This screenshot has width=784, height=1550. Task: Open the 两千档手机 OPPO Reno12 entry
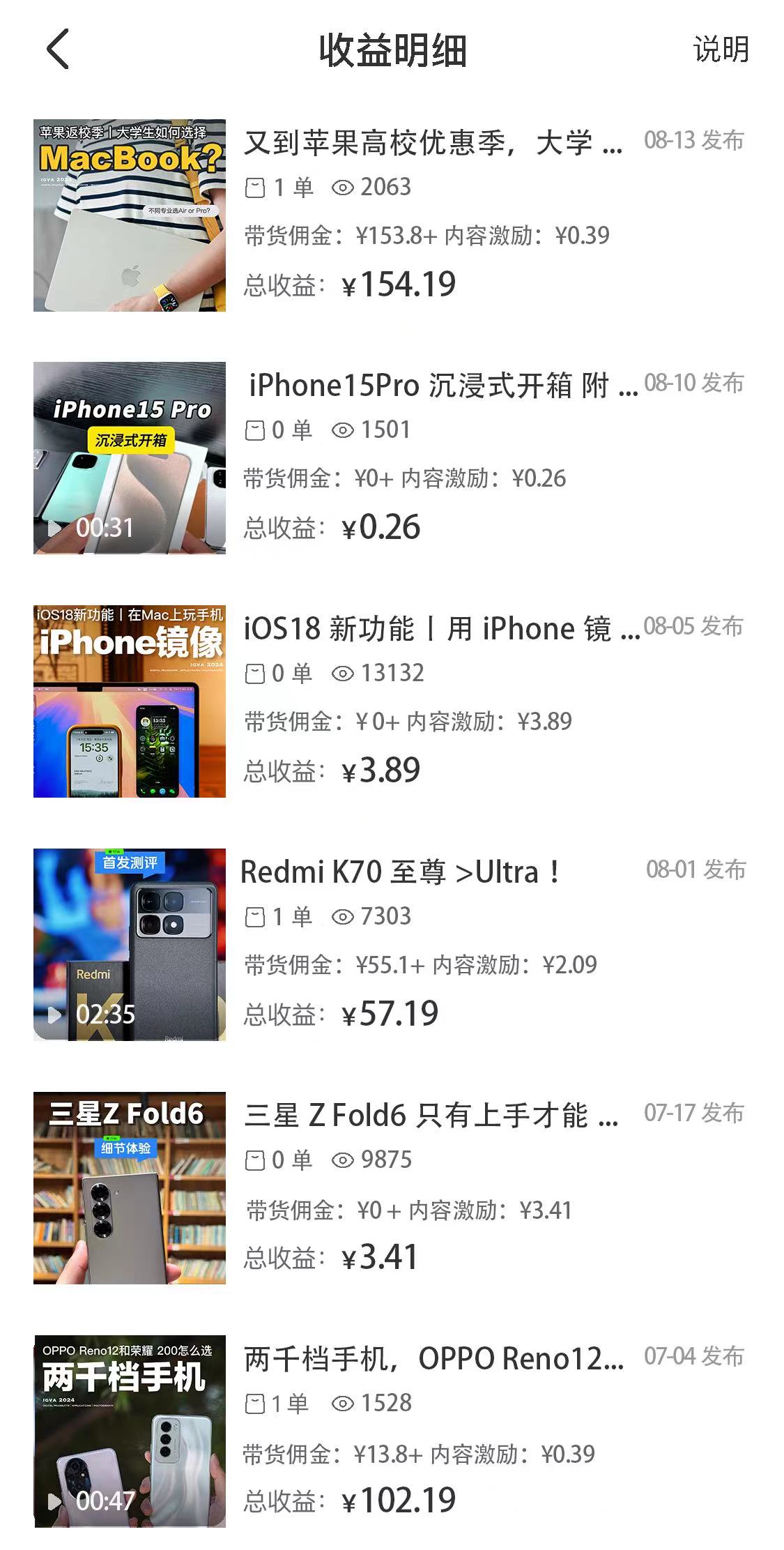coord(433,1359)
